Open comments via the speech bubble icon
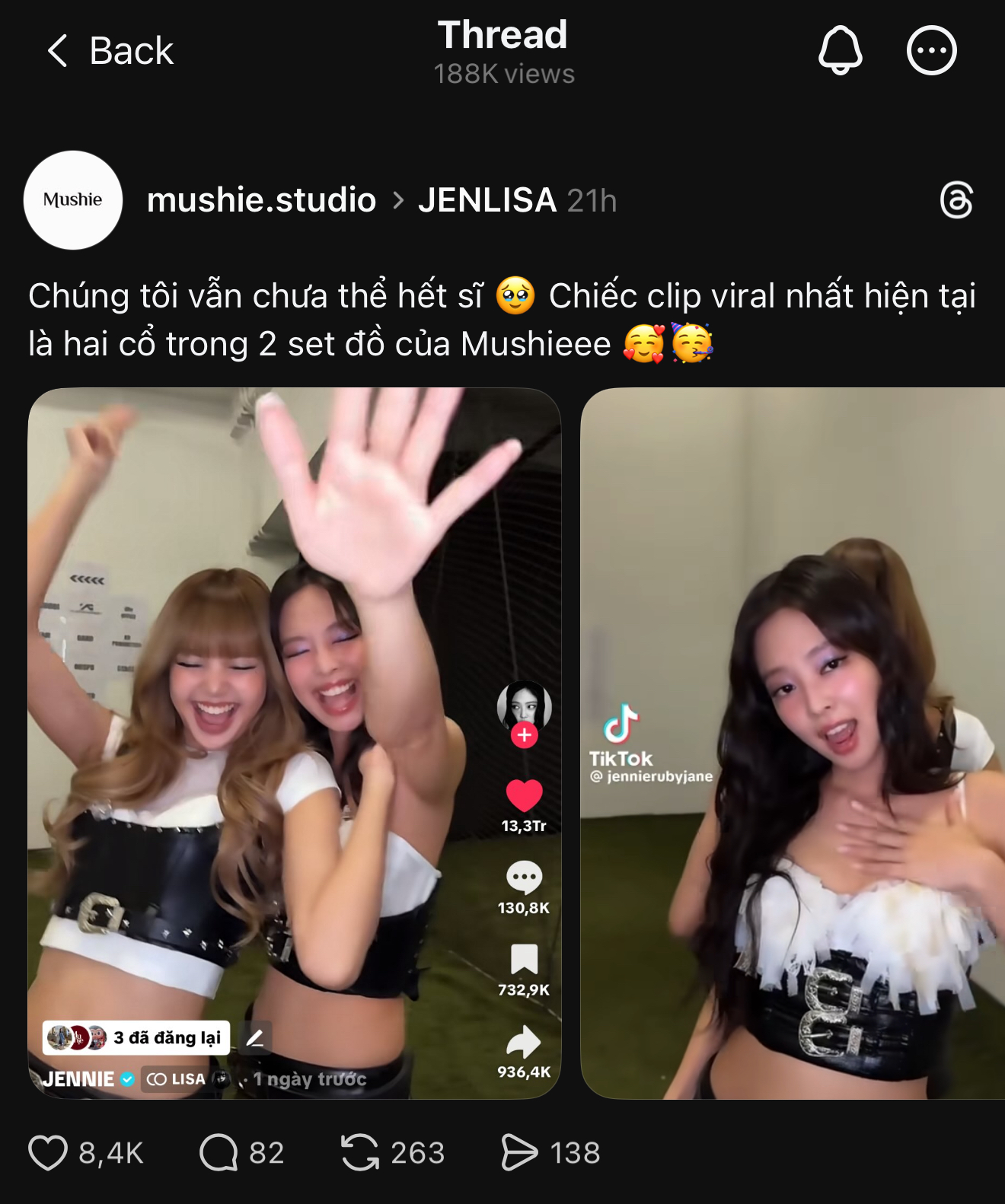The height and width of the screenshot is (1204, 1005). click(x=219, y=1152)
